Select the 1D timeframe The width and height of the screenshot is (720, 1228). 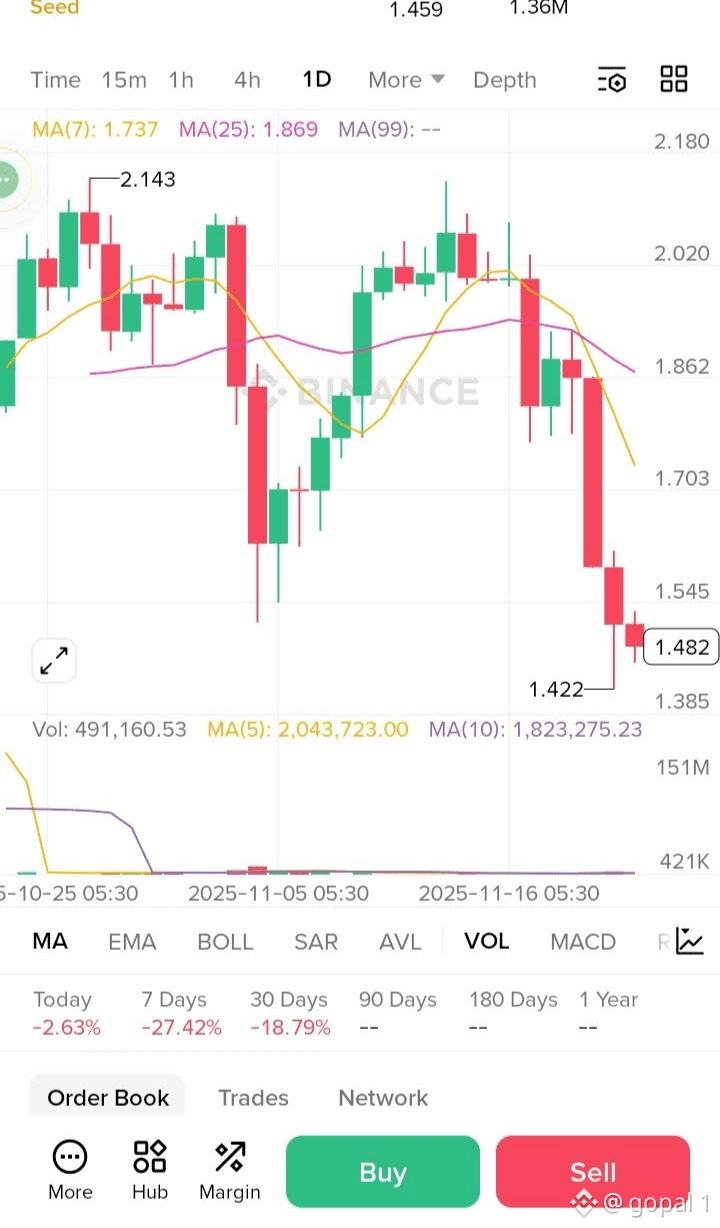tap(316, 80)
